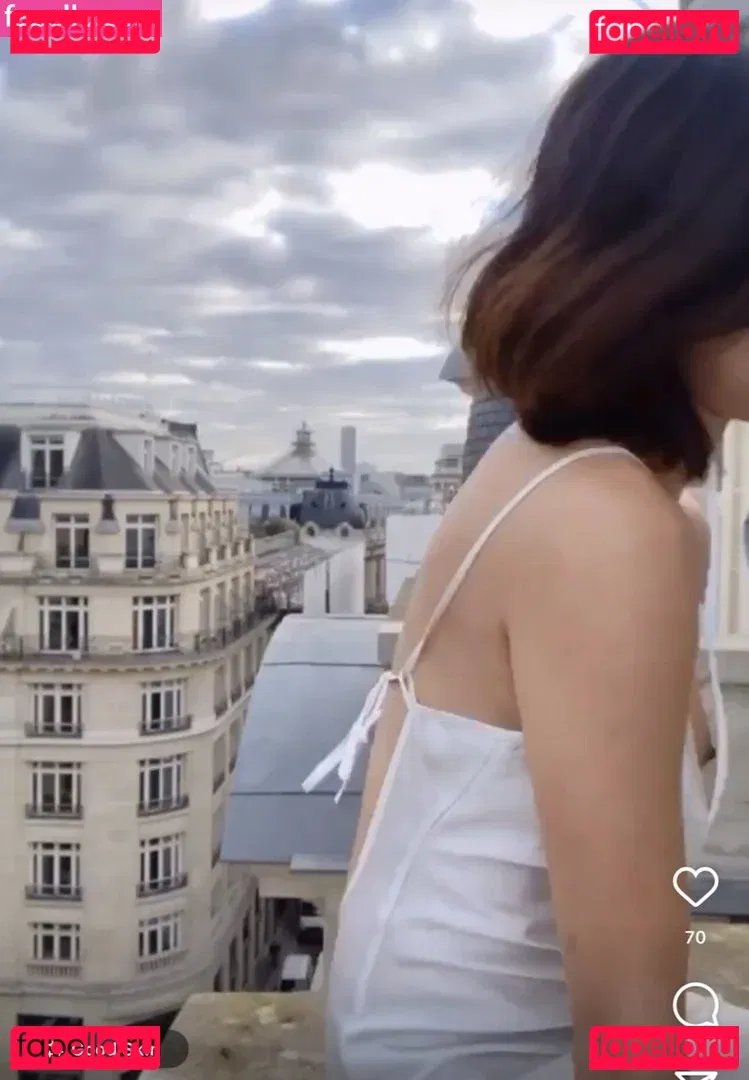Open the comments bubble icon

tap(695, 1003)
